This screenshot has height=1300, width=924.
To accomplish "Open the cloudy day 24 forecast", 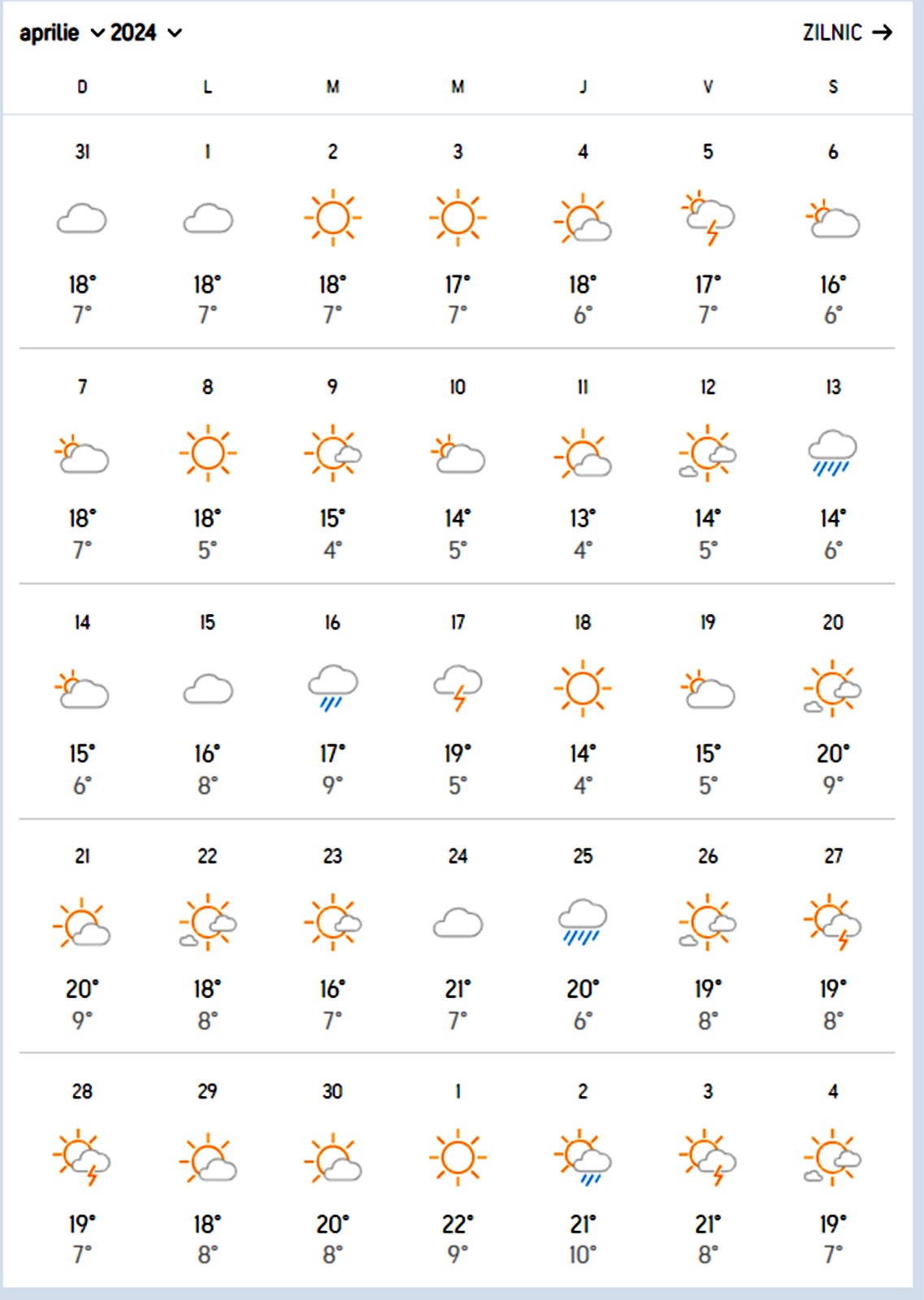I will click(x=458, y=923).
